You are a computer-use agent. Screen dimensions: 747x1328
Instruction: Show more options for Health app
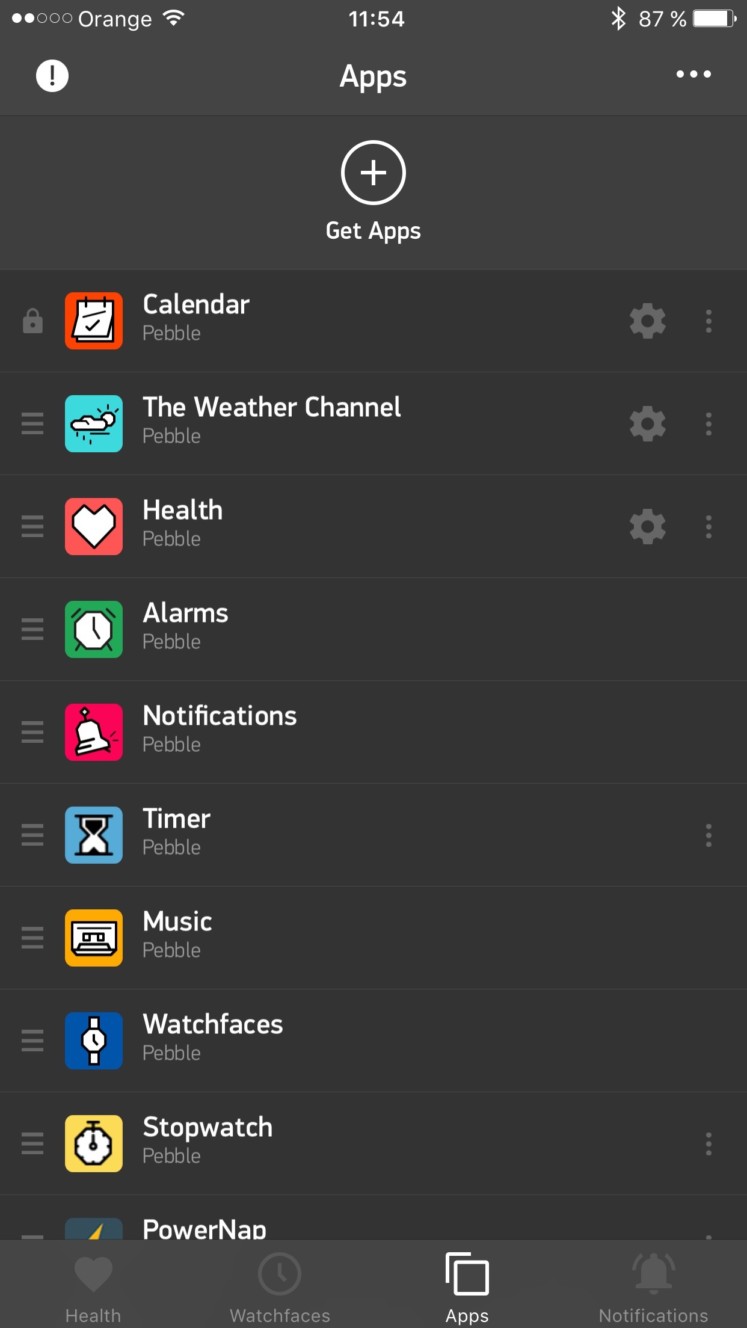click(708, 527)
